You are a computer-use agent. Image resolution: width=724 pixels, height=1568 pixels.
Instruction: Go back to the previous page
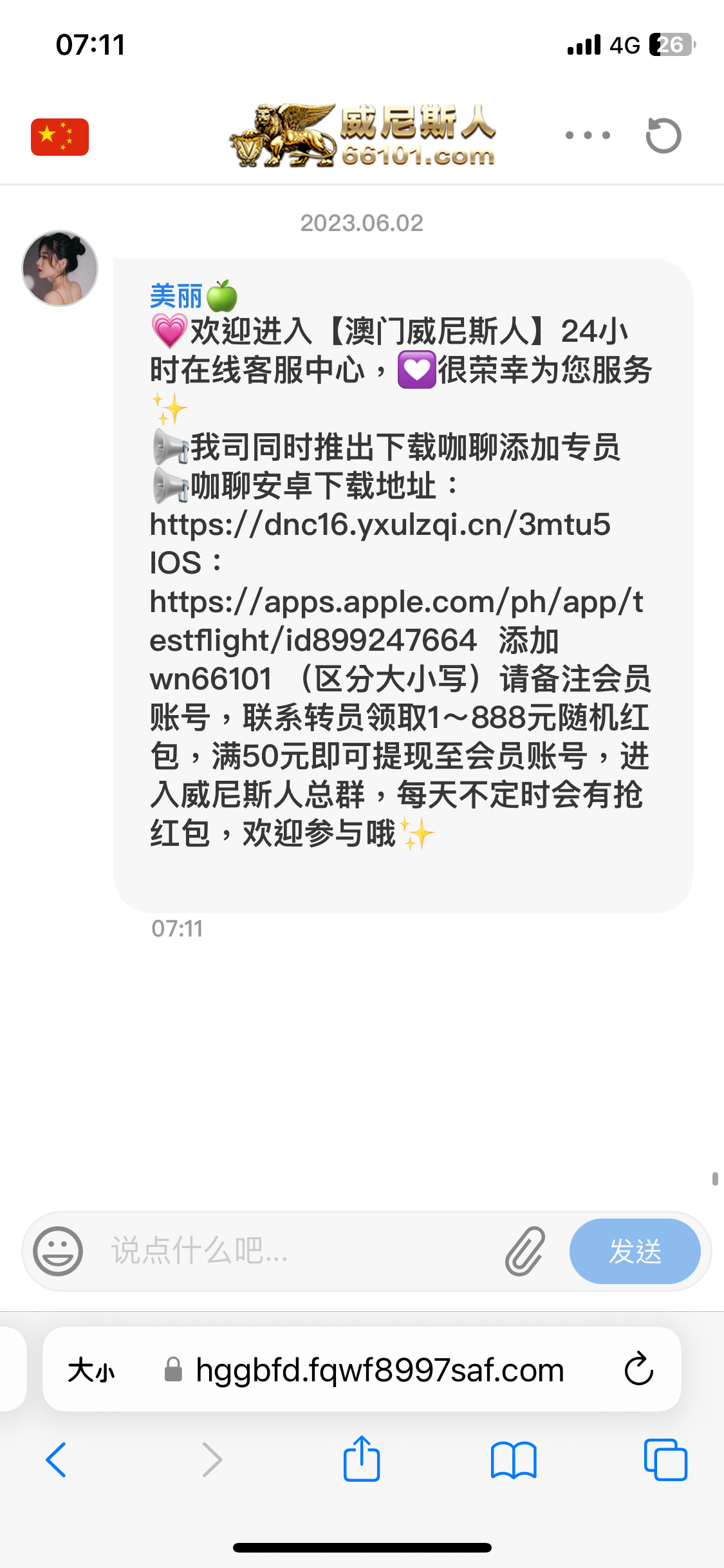tap(57, 1459)
